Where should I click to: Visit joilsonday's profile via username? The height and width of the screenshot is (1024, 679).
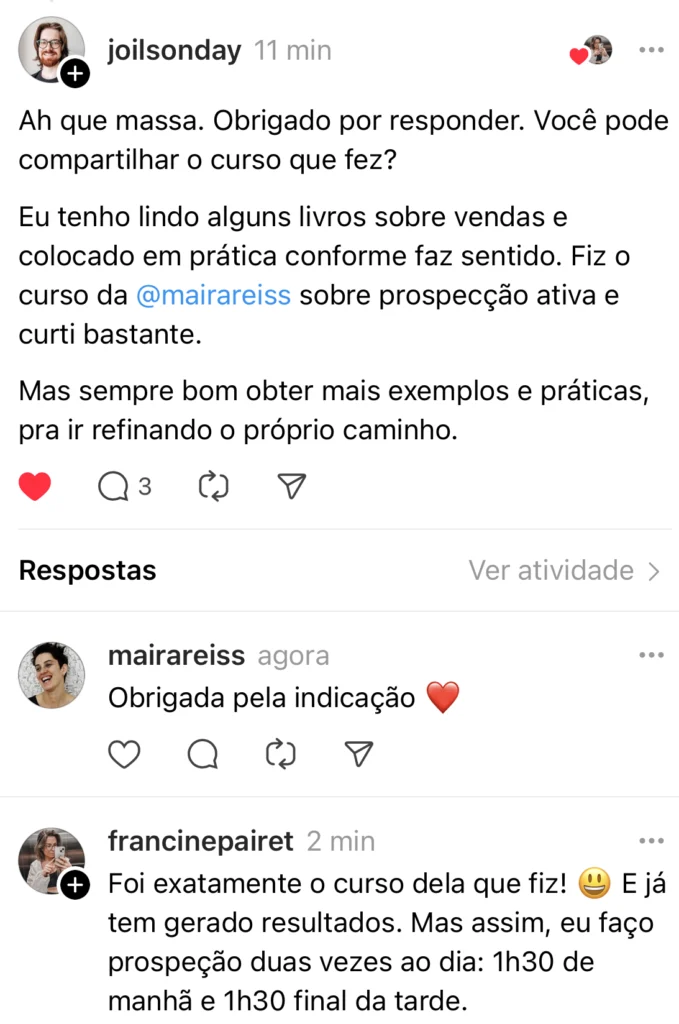(174, 50)
